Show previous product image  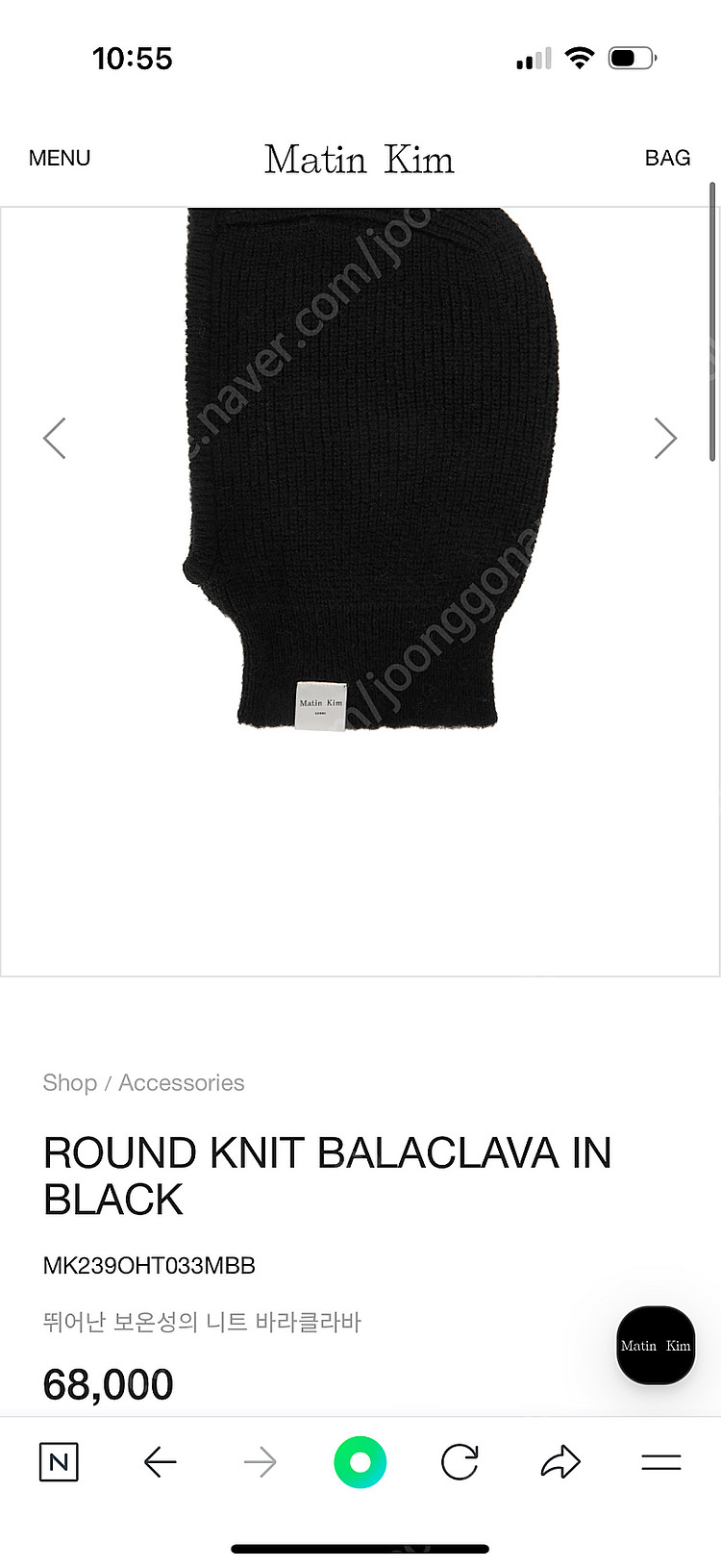(55, 439)
